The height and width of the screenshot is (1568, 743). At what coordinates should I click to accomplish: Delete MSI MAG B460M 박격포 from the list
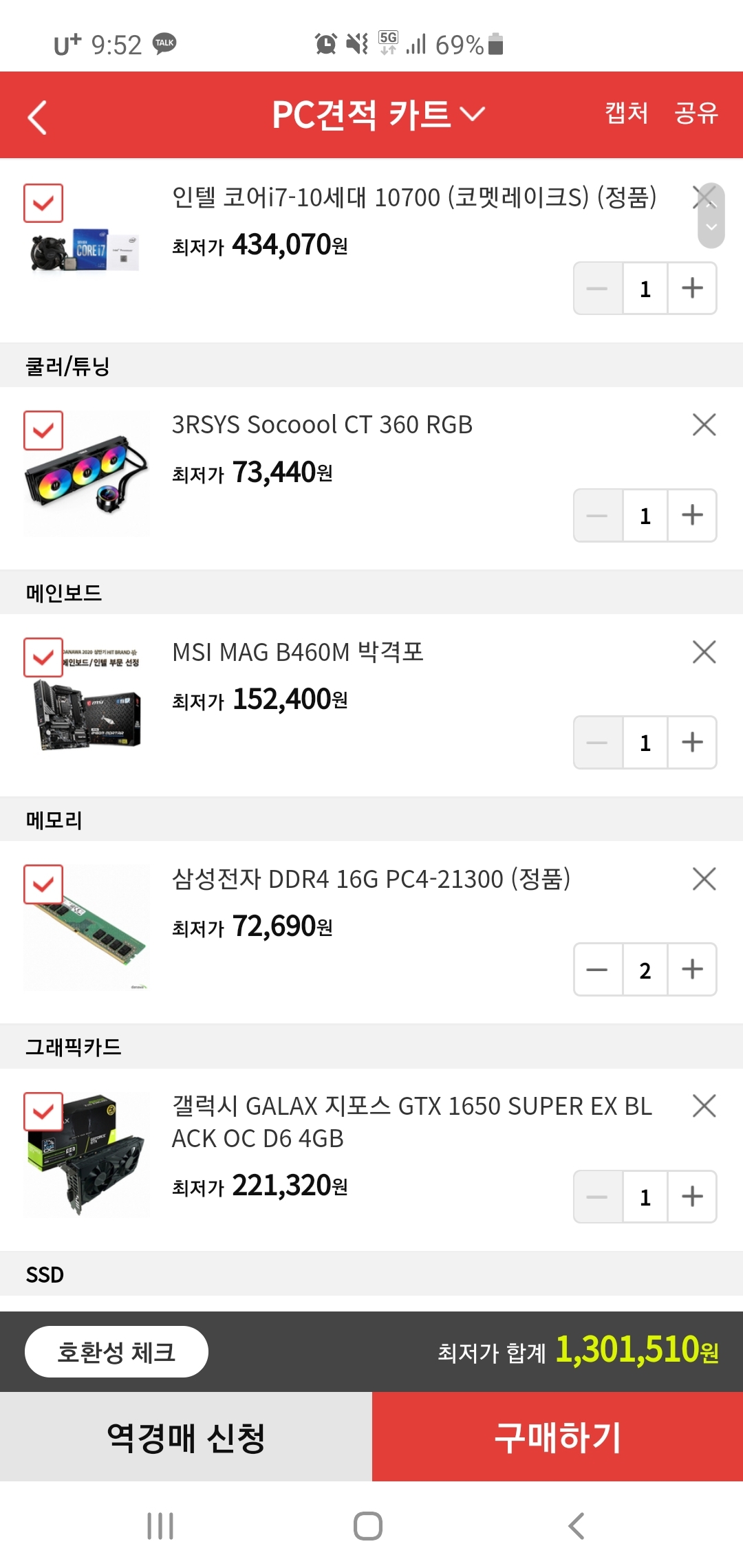tap(704, 652)
